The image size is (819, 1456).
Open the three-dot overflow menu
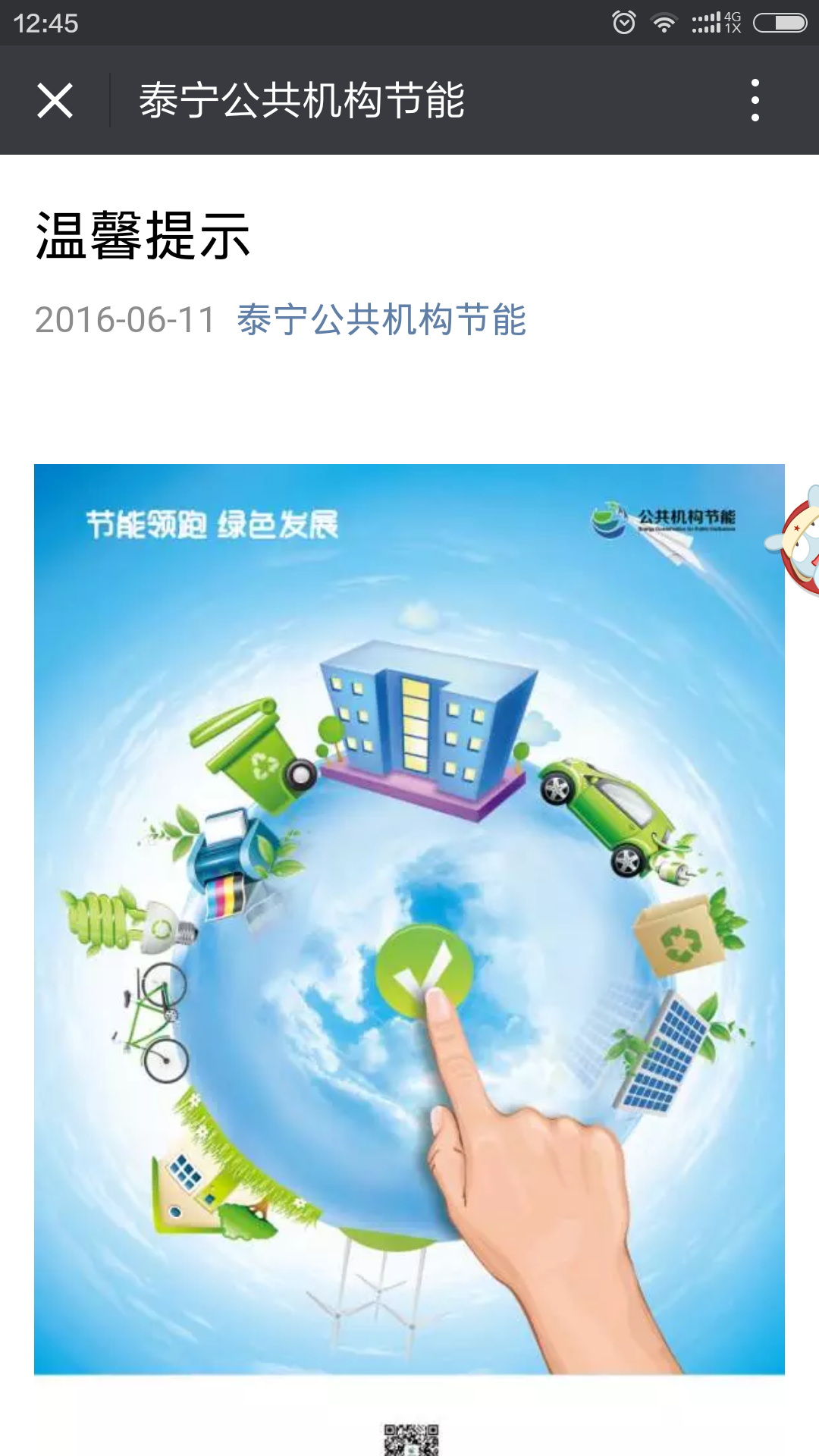click(x=755, y=100)
